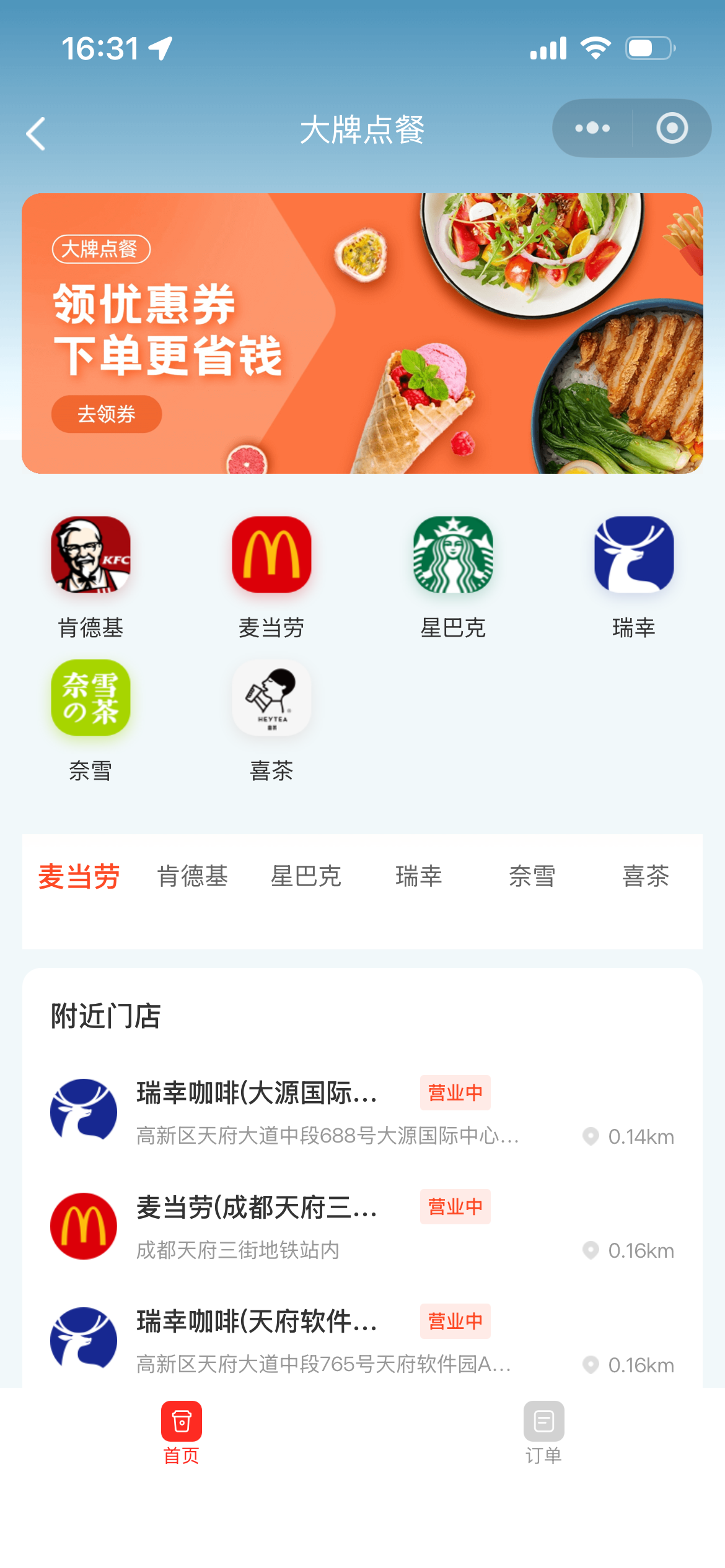The height and width of the screenshot is (1568, 725).
Task: Switch to the 星巴克 filter tab
Action: (x=306, y=876)
